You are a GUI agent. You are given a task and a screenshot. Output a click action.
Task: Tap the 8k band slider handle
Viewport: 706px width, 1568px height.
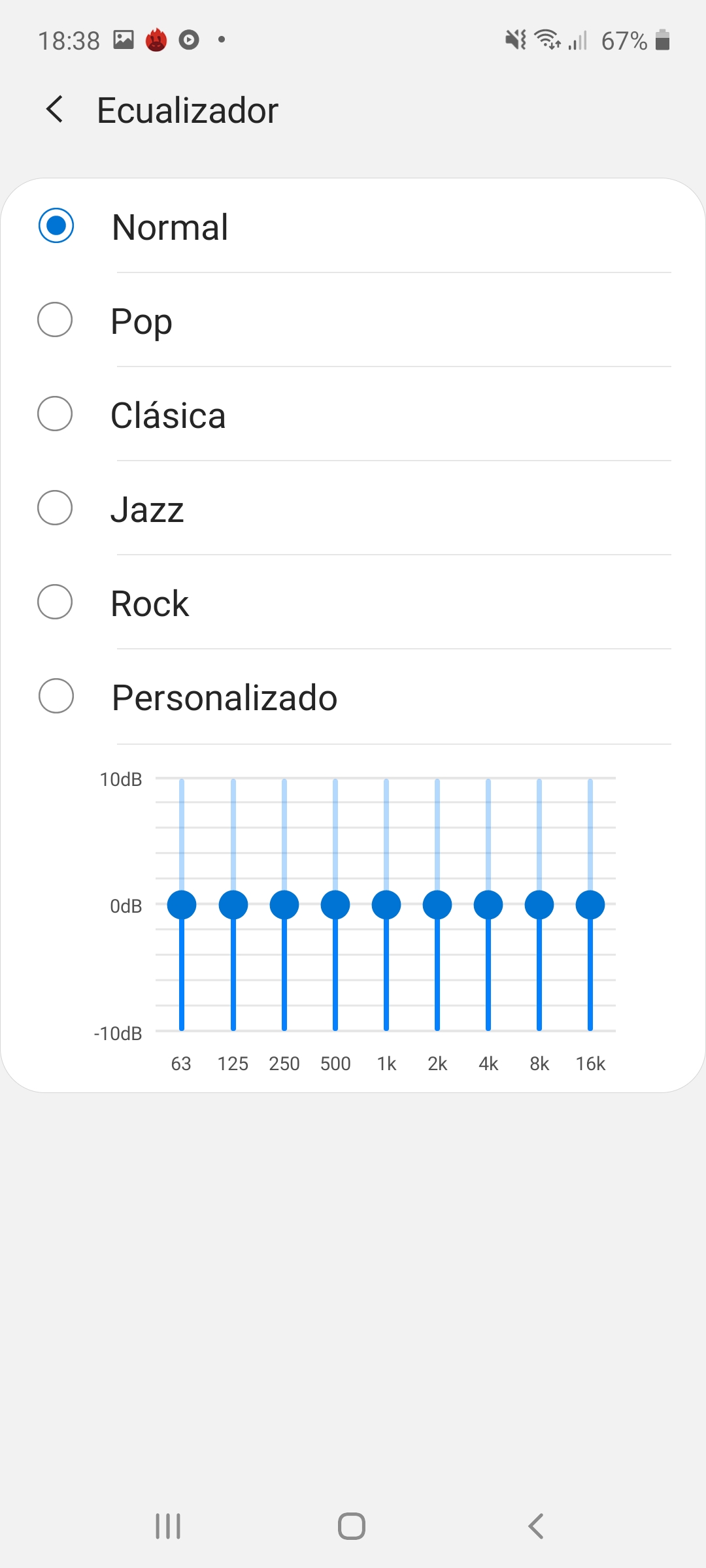coord(539,905)
